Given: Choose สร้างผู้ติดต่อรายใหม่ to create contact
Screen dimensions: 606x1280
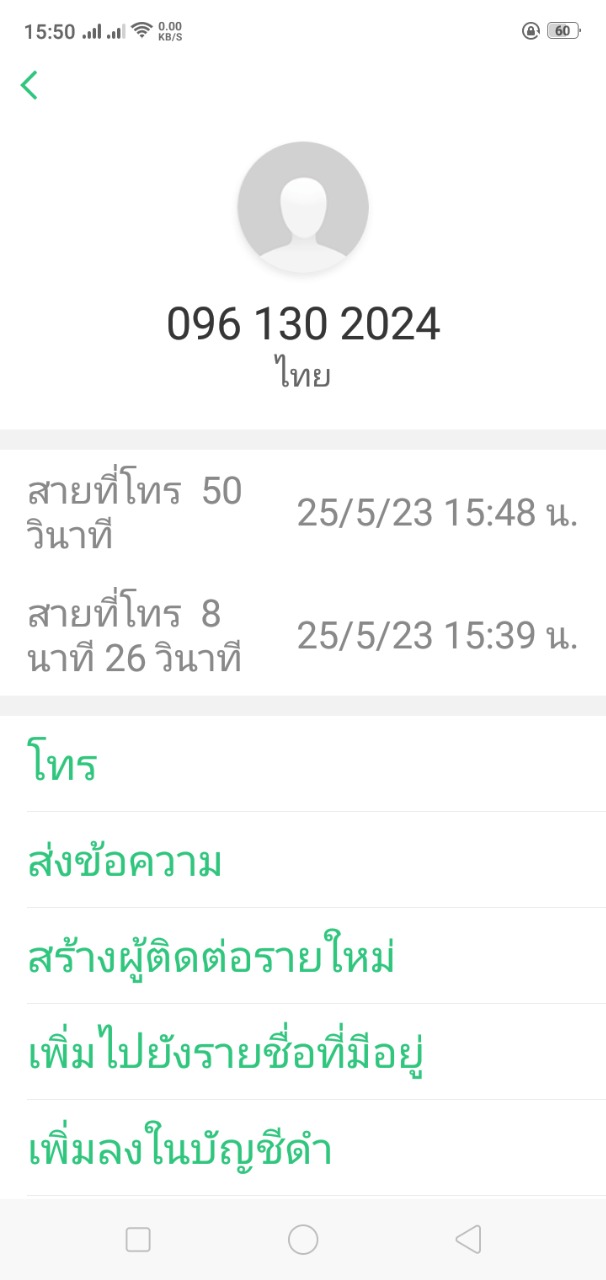Looking at the screenshot, I should click(x=210, y=957).
